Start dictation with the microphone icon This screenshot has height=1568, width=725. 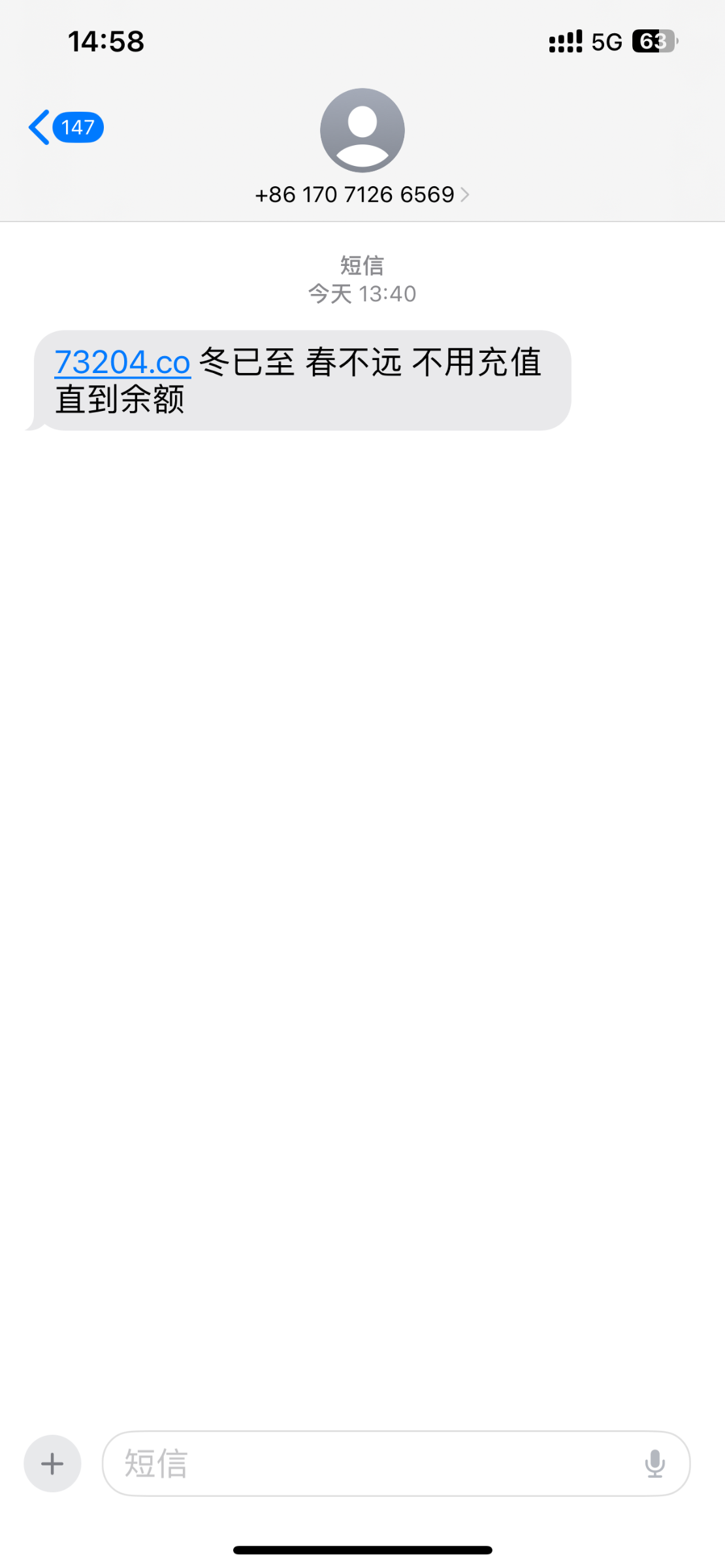tap(654, 1463)
